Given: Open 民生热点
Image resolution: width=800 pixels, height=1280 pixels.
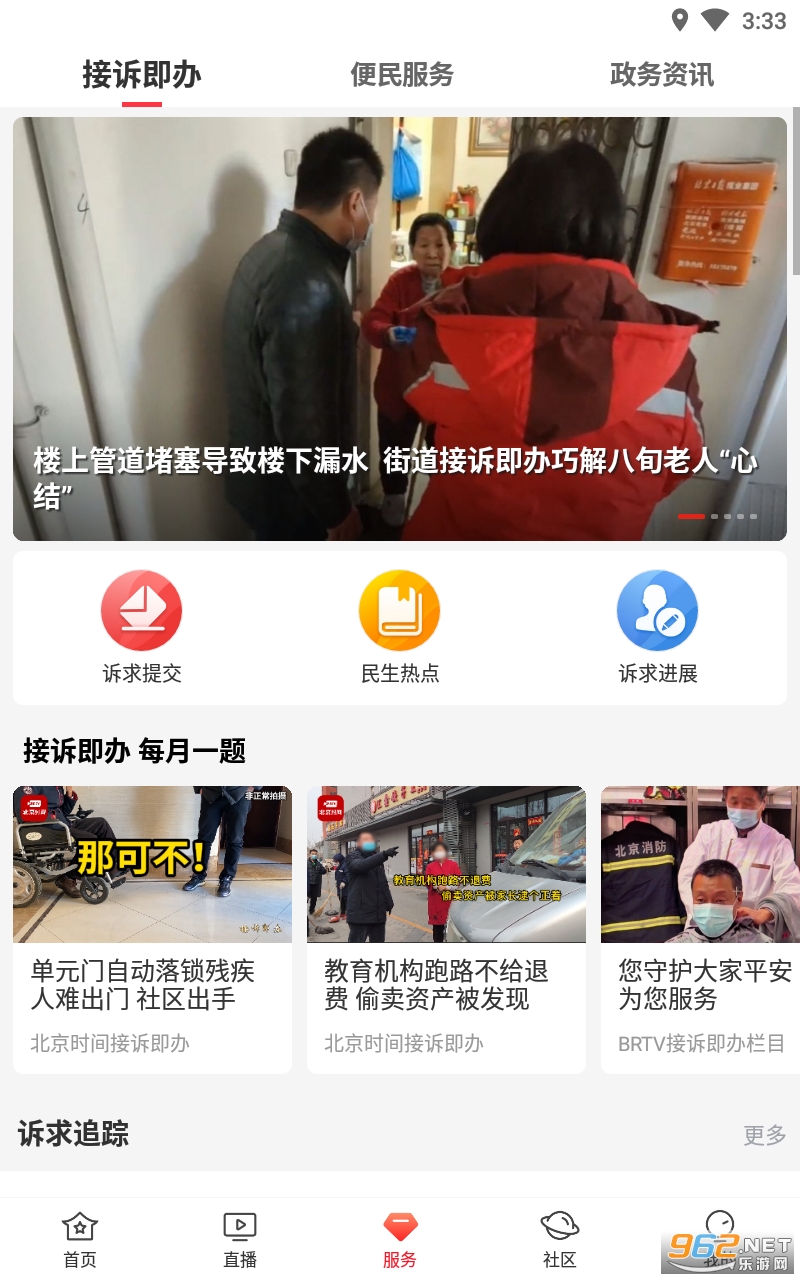Looking at the screenshot, I should [400, 627].
